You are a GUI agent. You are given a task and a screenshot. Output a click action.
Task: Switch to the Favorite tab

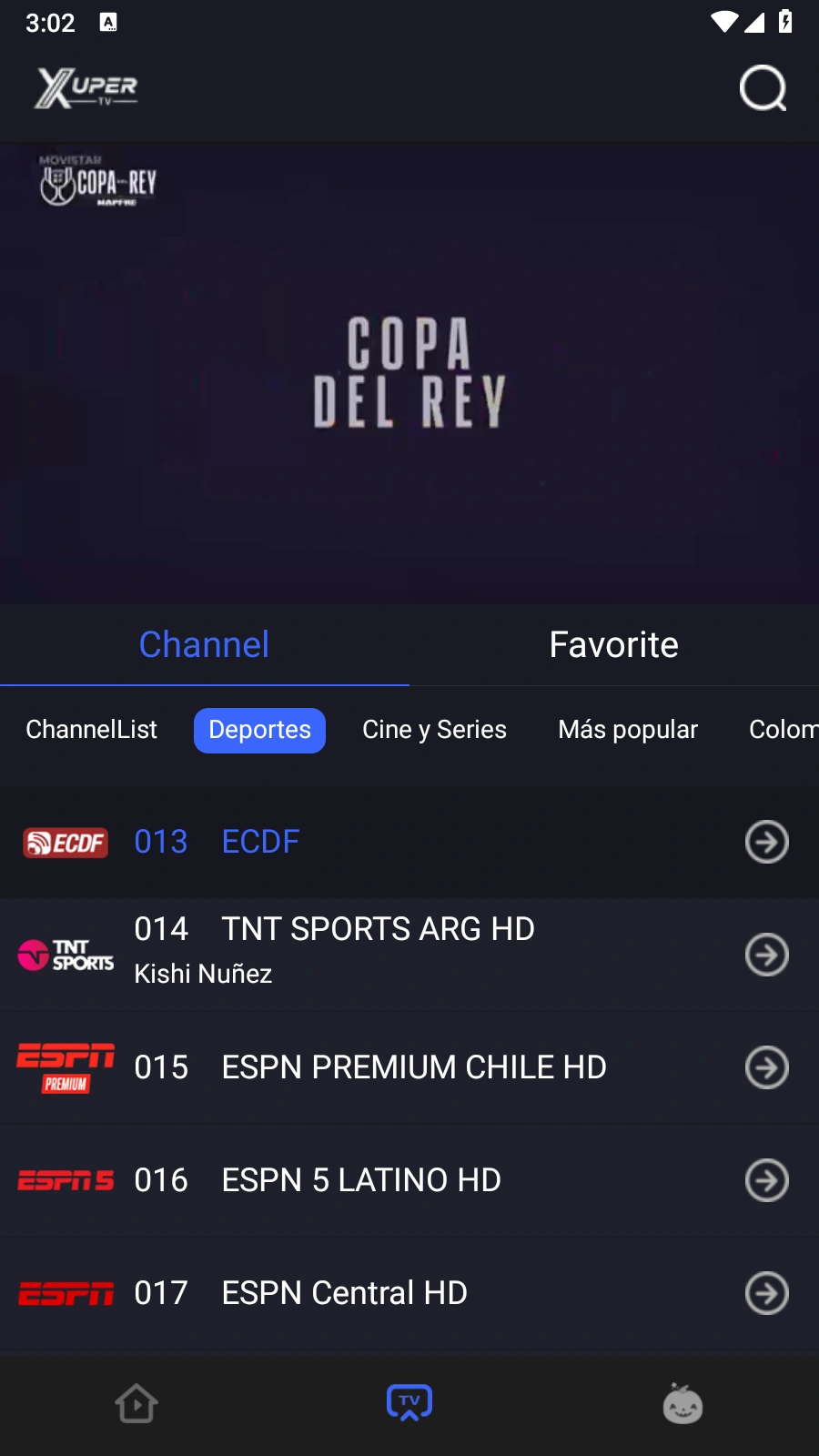(613, 644)
